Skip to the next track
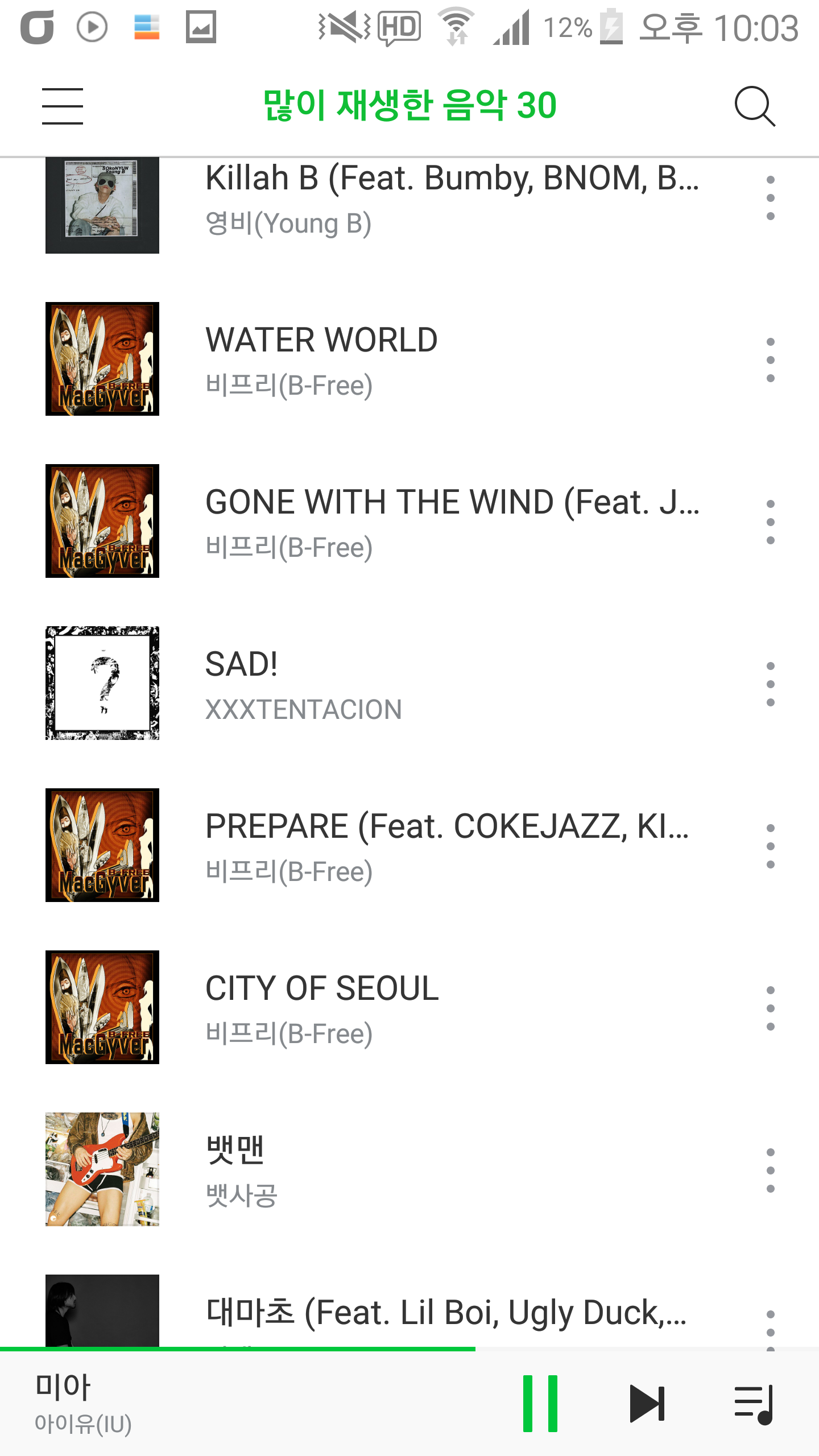The width and height of the screenshot is (819, 1456). 647,1403
